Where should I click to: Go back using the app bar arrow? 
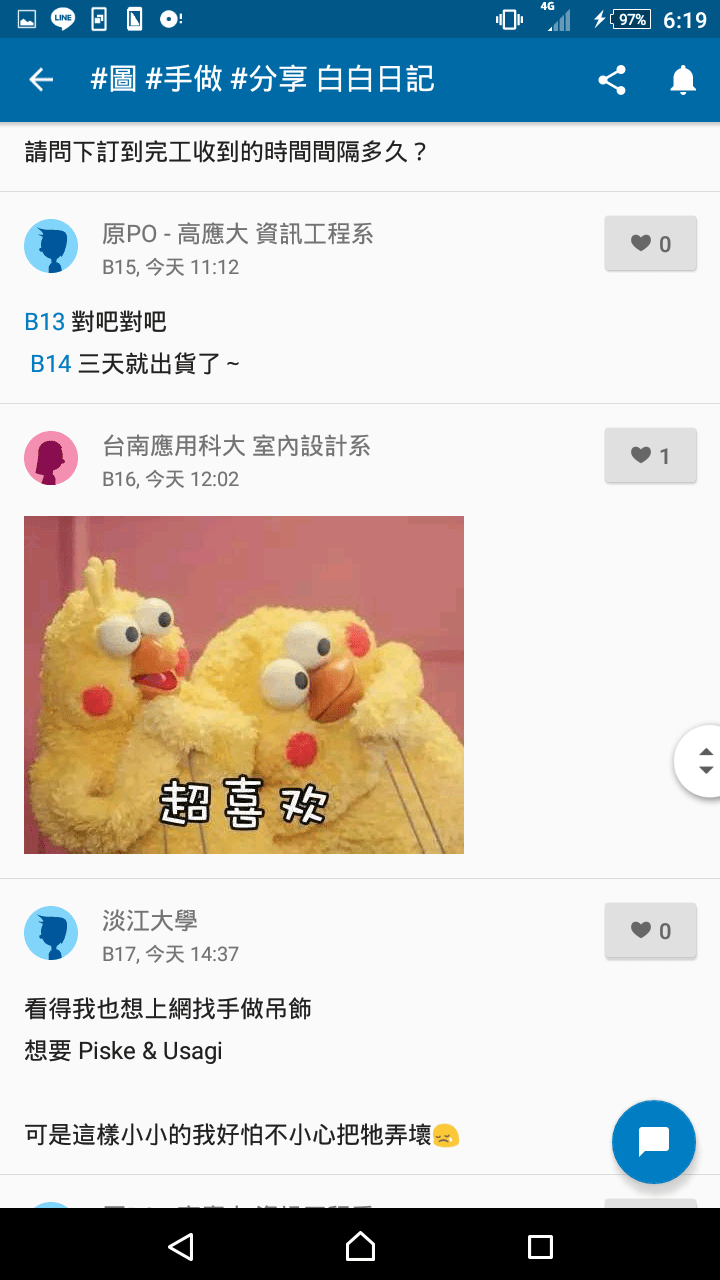coord(41,80)
